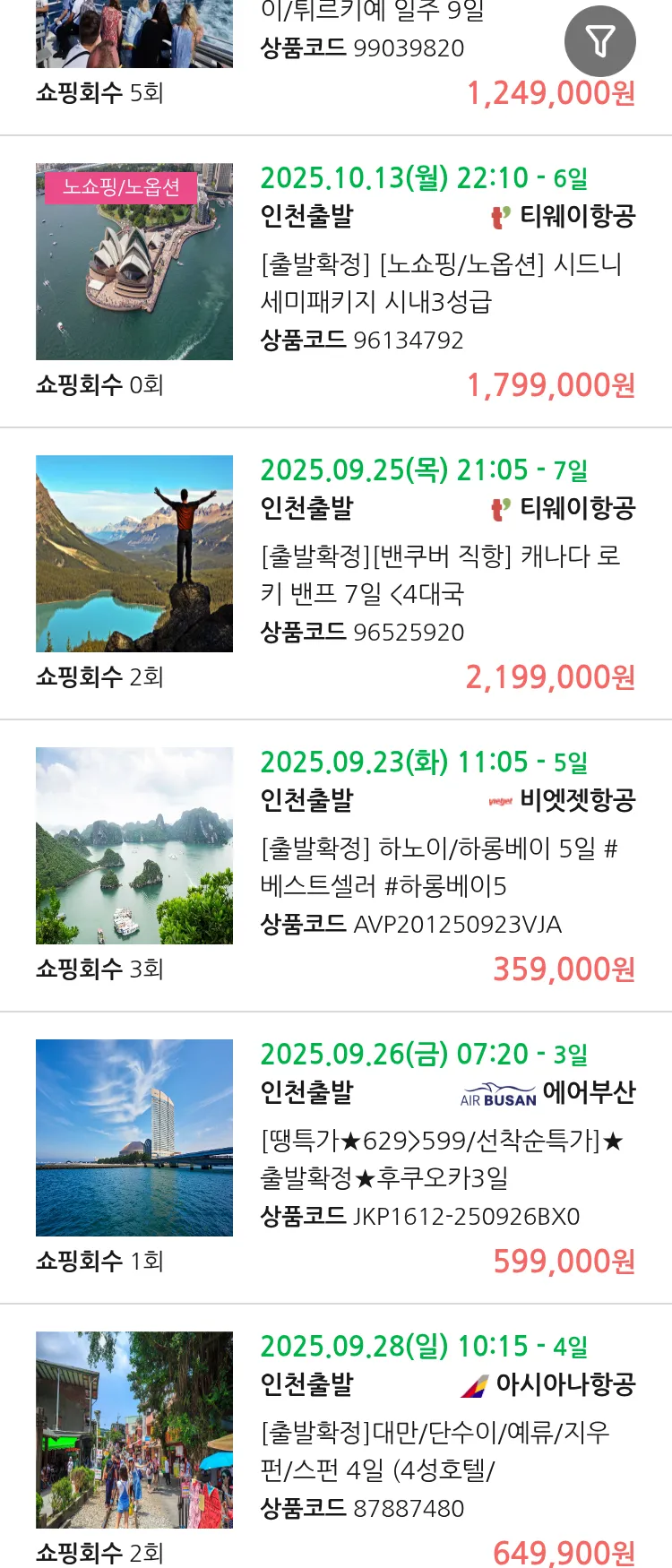Open the Fukuoka 3-day Air Busan deal
Screen dimensions: 672x1568
(x=441, y=1159)
